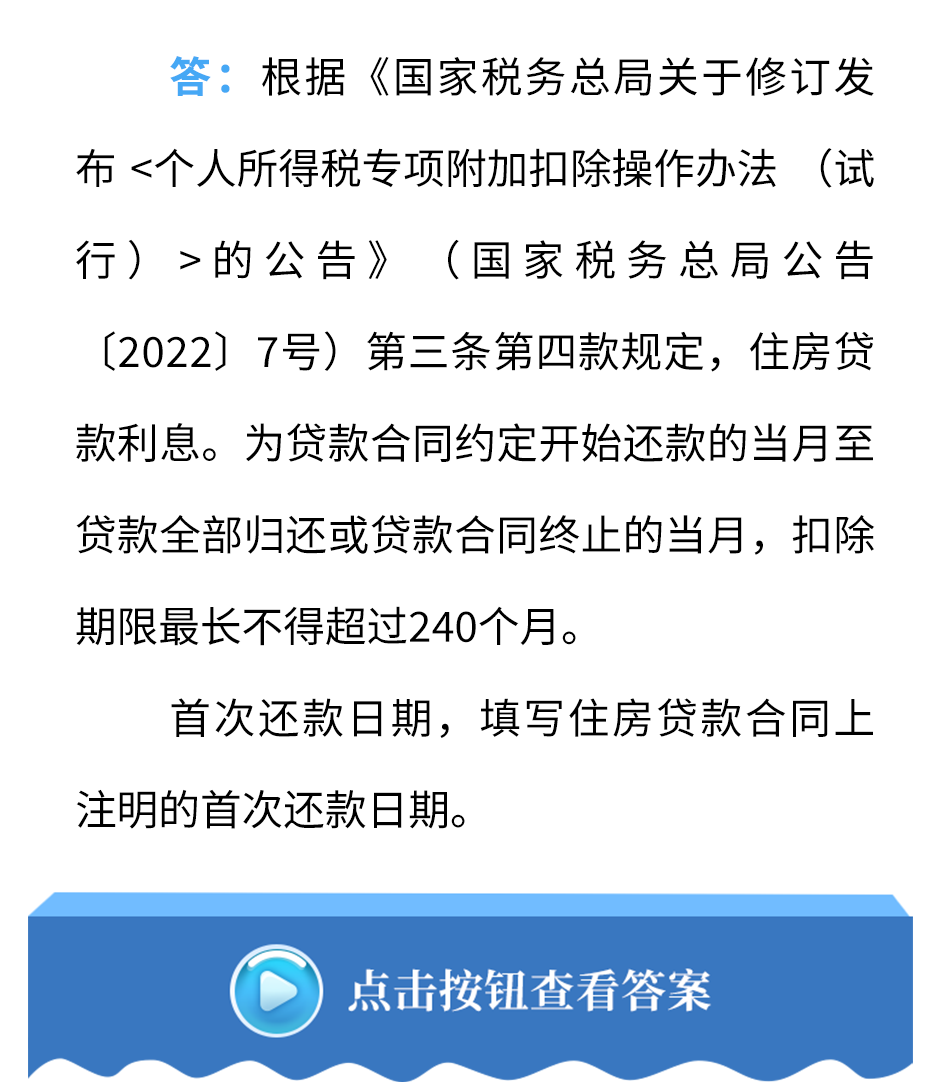Tap the 点击按钮查看答案 button
This screenshot has height=1088, width=944.
point(470,991)
